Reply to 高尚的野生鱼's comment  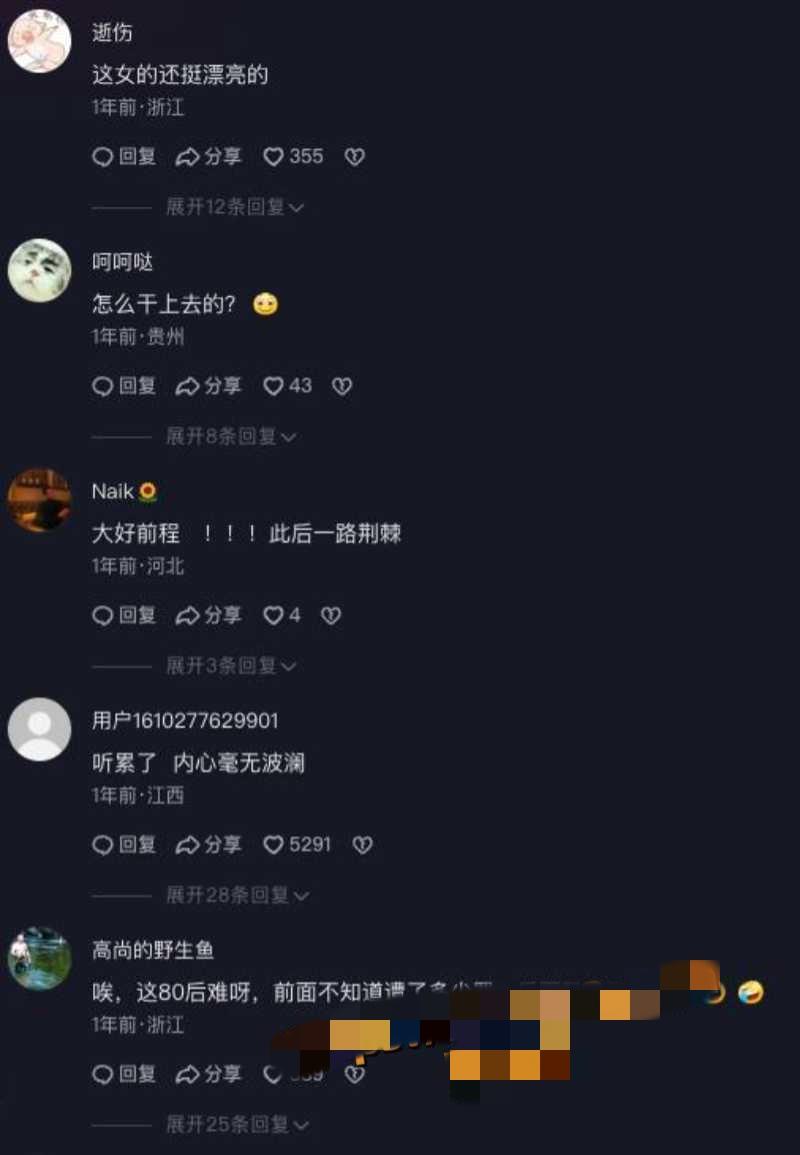(x=124, y=1074)
